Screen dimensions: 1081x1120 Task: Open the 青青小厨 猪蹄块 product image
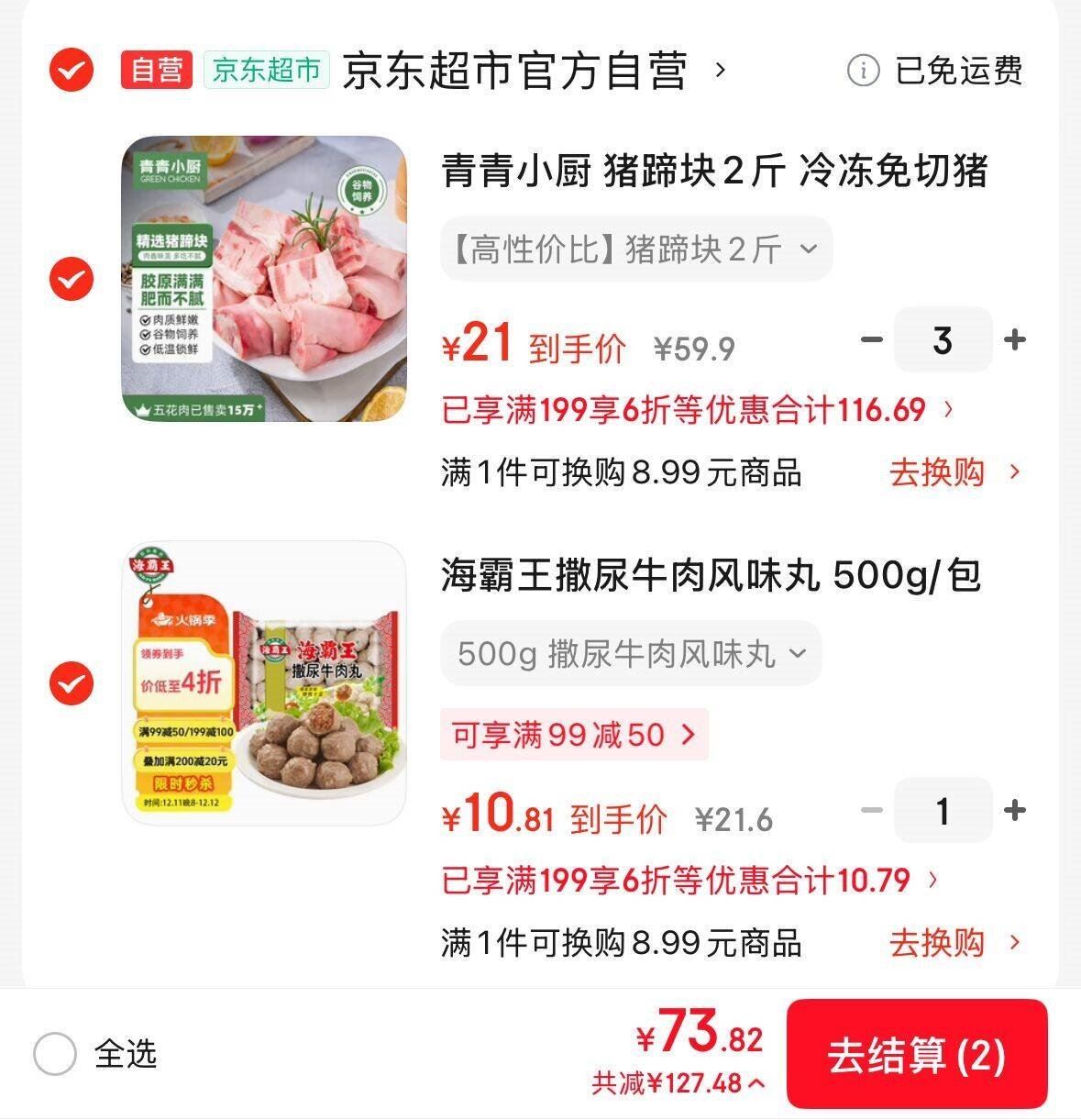[264, 279]
